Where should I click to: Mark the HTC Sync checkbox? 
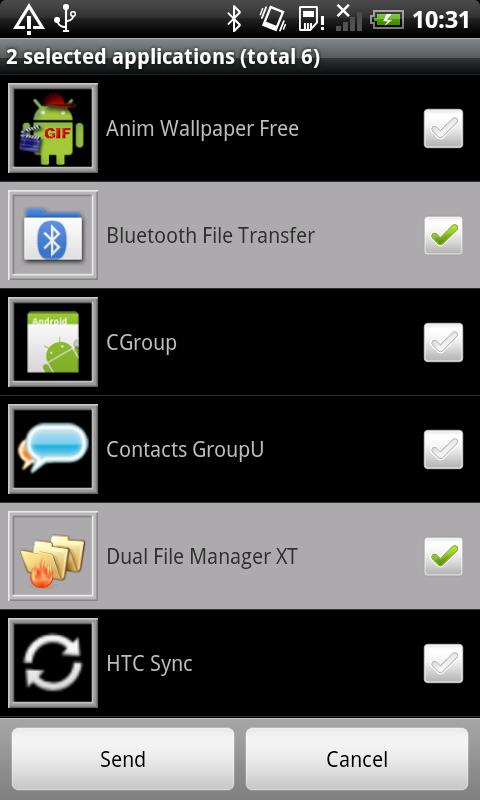click(x=443, y=663)
